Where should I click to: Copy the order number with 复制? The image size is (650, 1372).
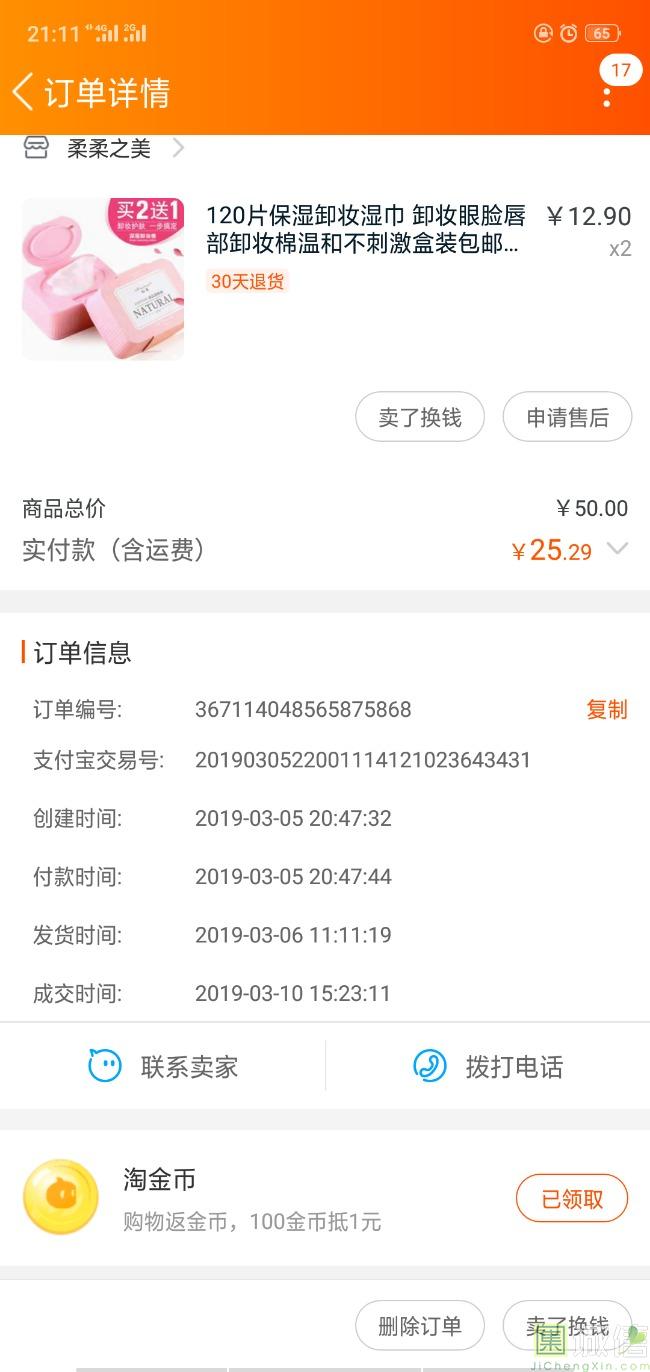[606, 710]
